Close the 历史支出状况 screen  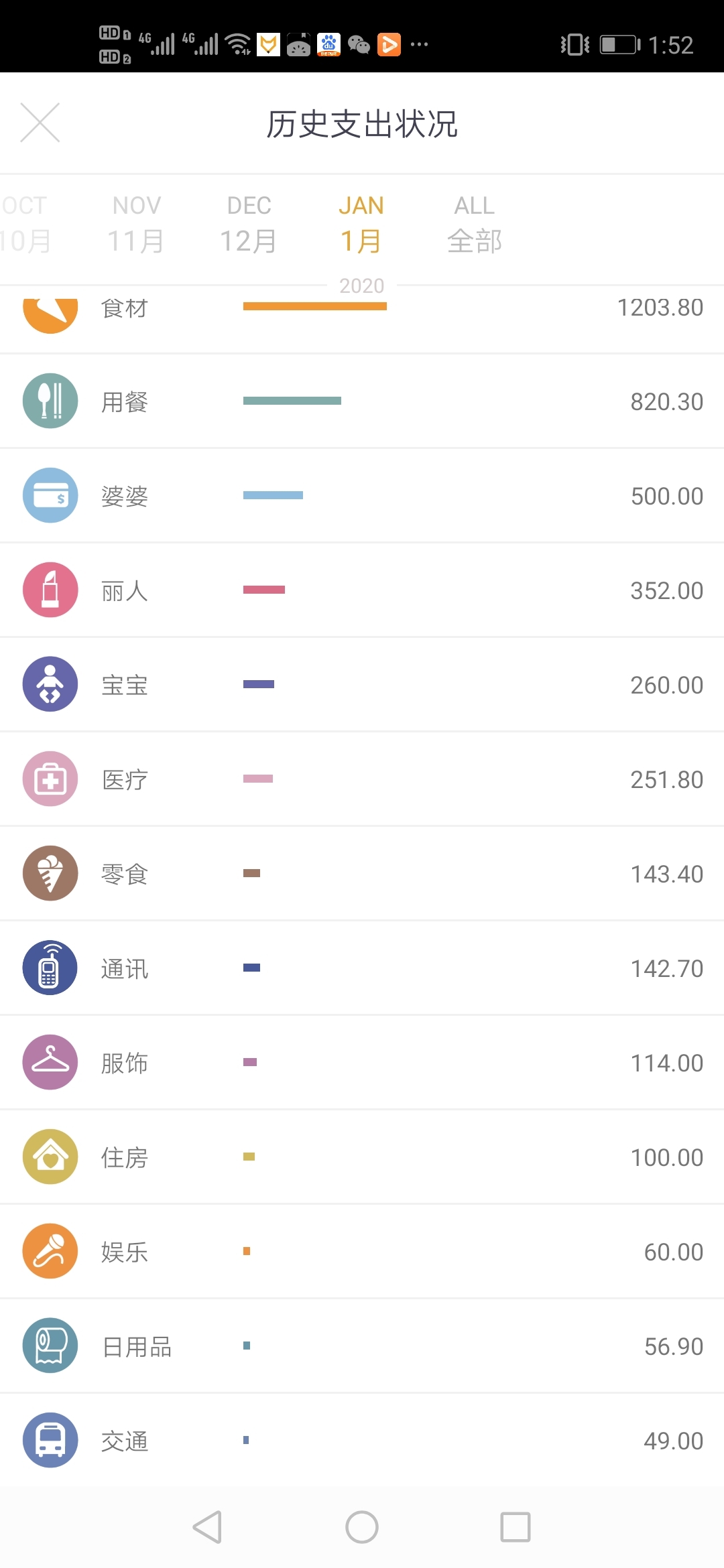[40, 123]
